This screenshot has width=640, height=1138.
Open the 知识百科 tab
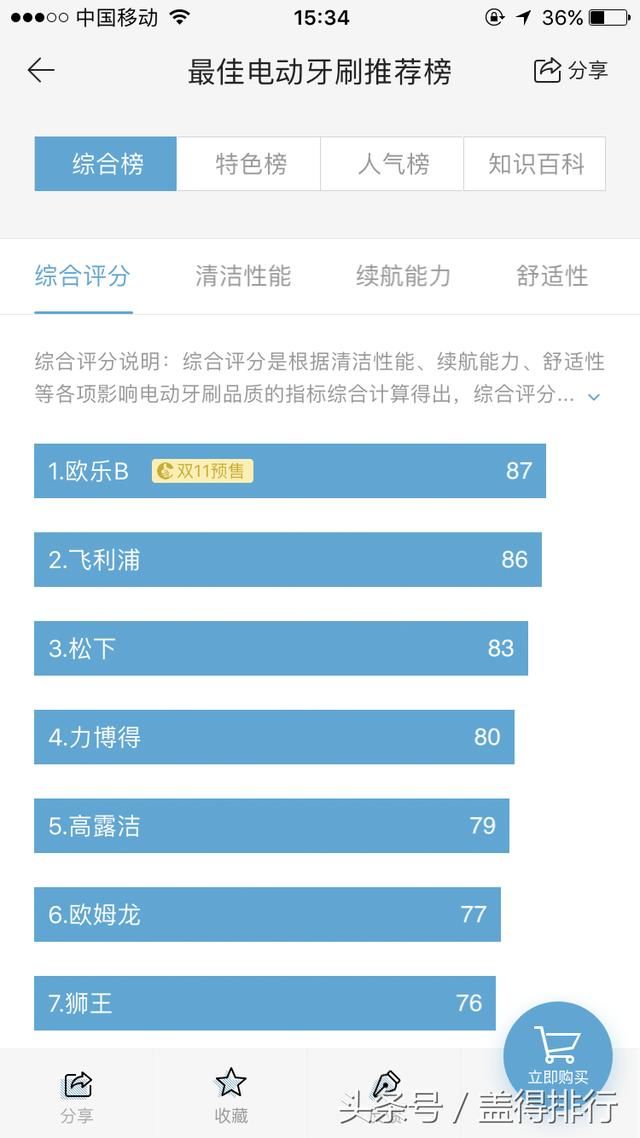[535, 164]
